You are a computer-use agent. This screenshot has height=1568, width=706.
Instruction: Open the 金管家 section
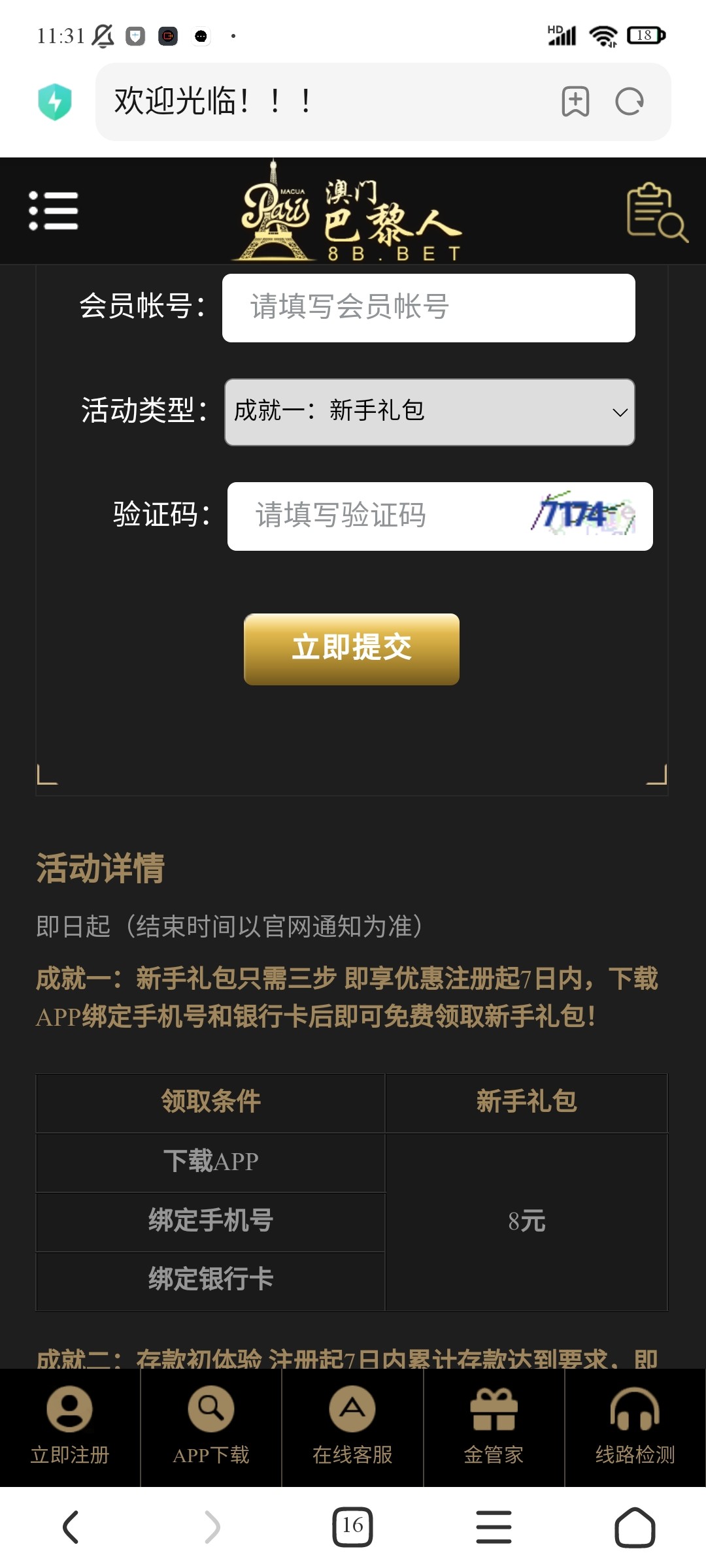(x=494, y=1427)
